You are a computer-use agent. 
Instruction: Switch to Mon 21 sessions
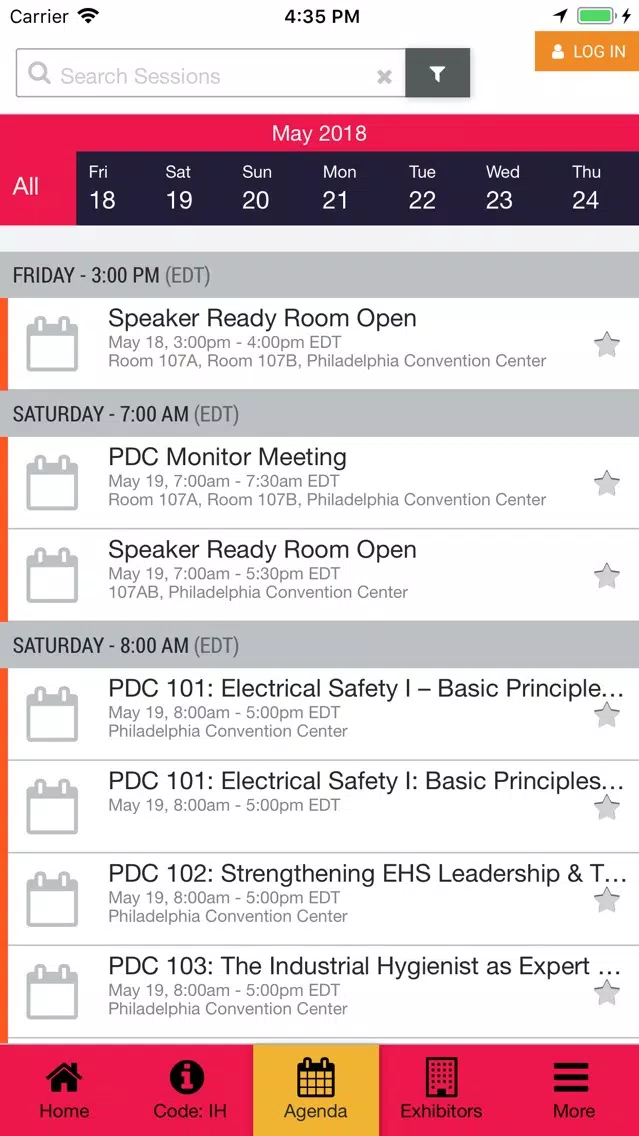(339, 187)
